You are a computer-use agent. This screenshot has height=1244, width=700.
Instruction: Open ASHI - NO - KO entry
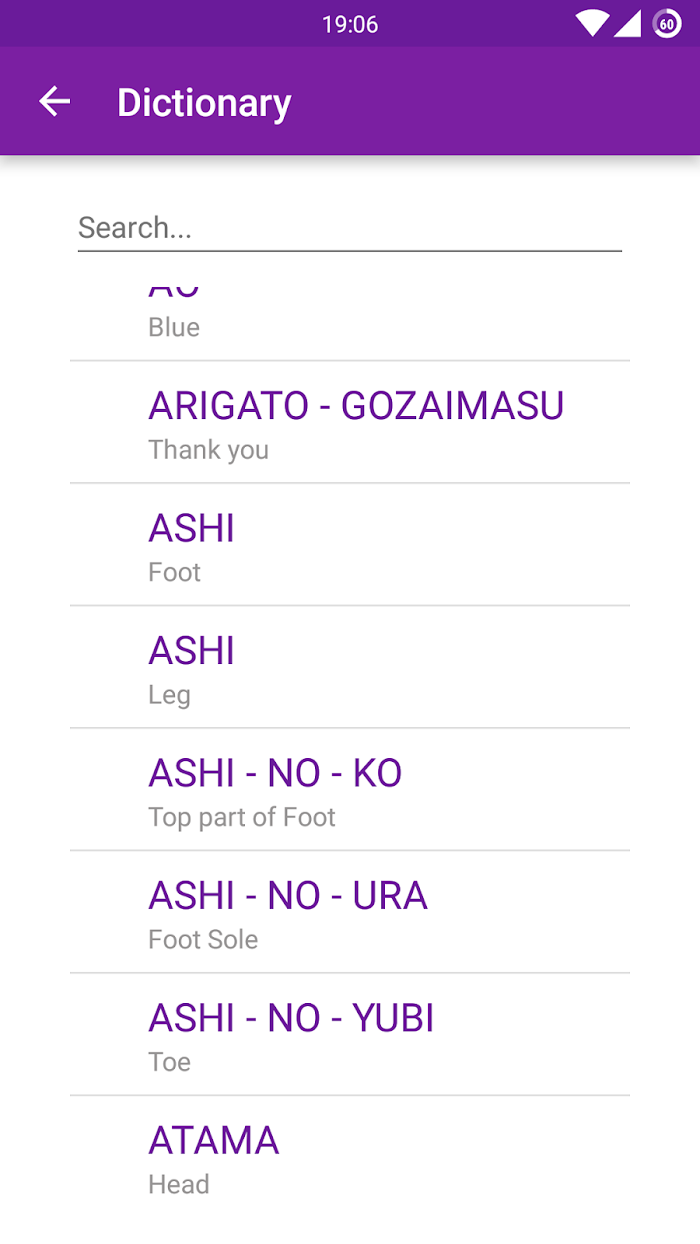pyautogui.click(x=350, y=790)
